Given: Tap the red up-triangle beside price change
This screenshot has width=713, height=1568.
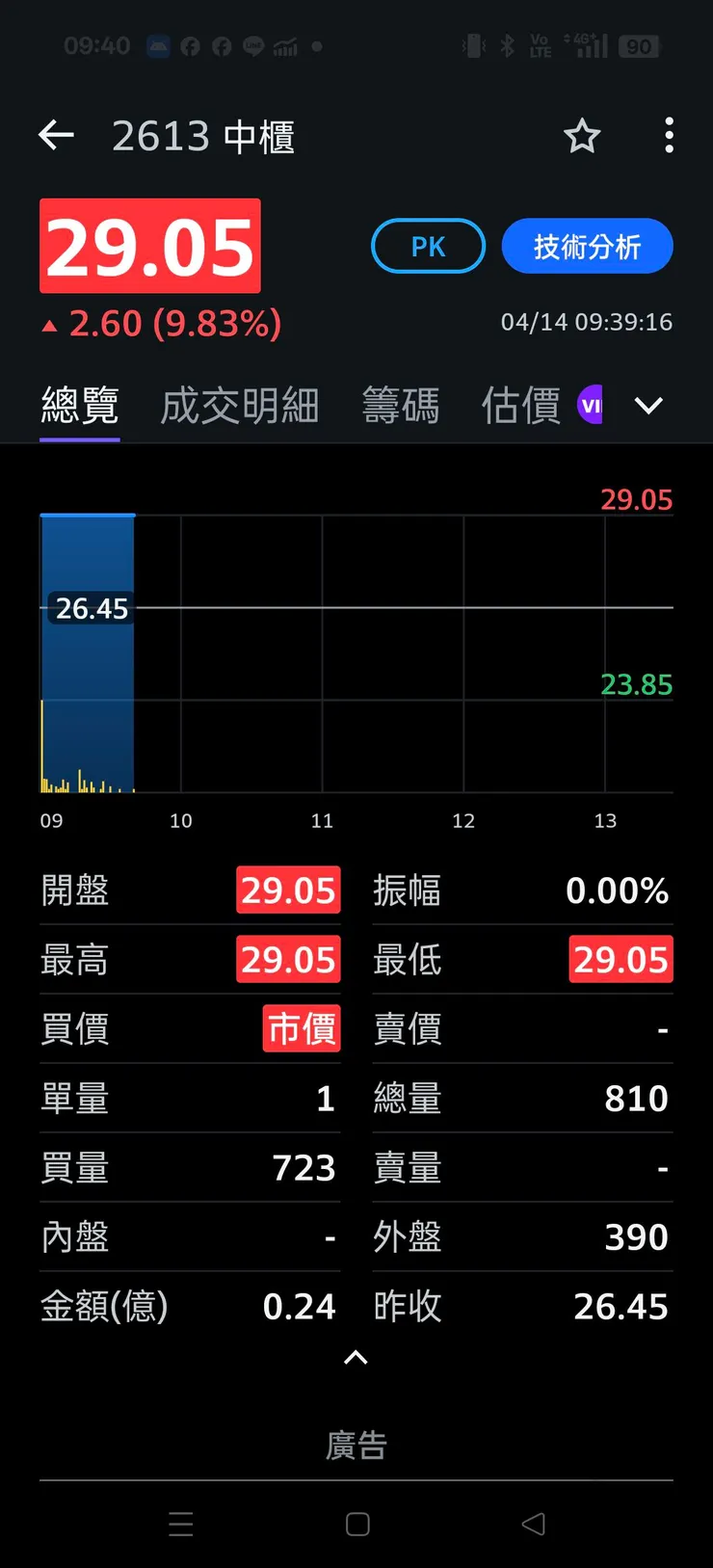Looking at the screenshot, I should click(51, 324).
